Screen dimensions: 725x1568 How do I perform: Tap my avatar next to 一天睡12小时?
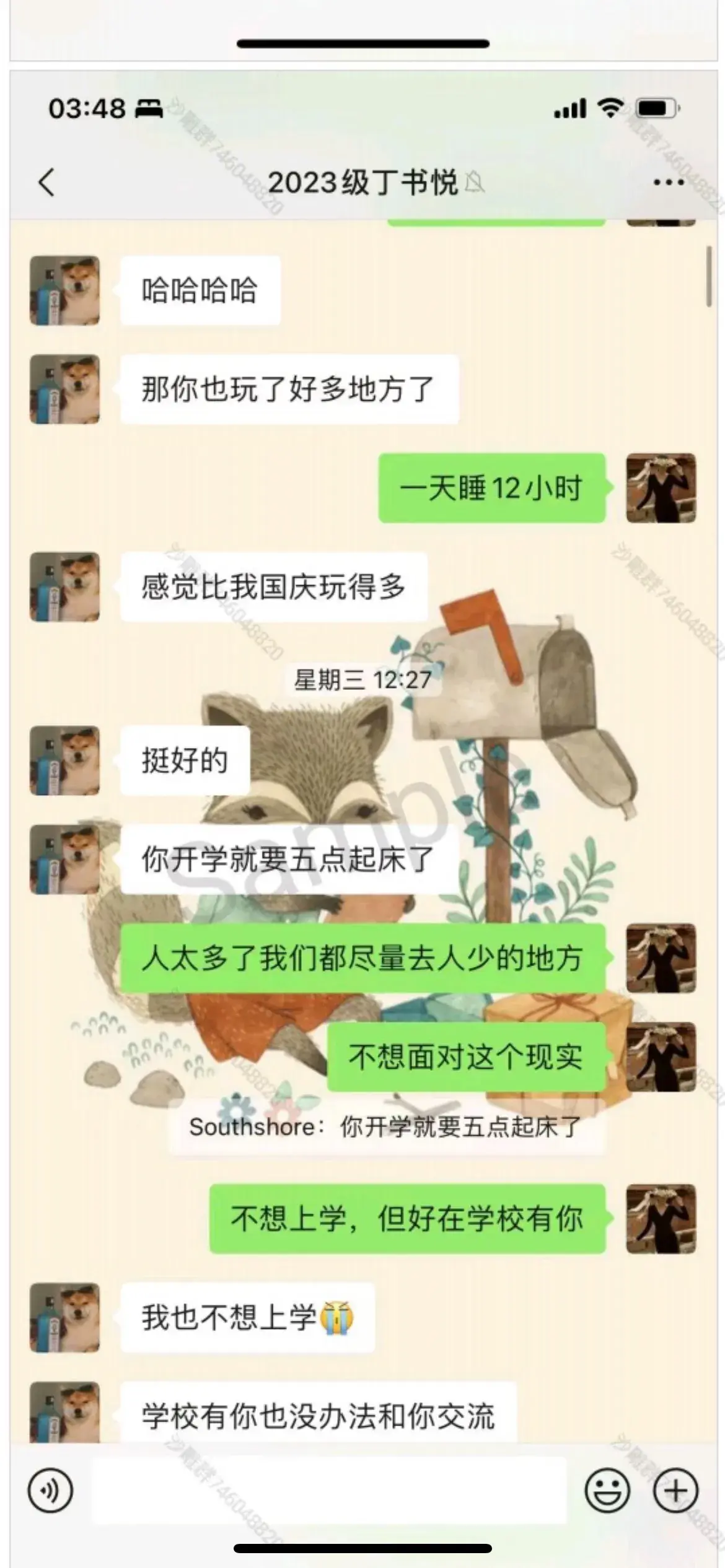tap(661, 487)
